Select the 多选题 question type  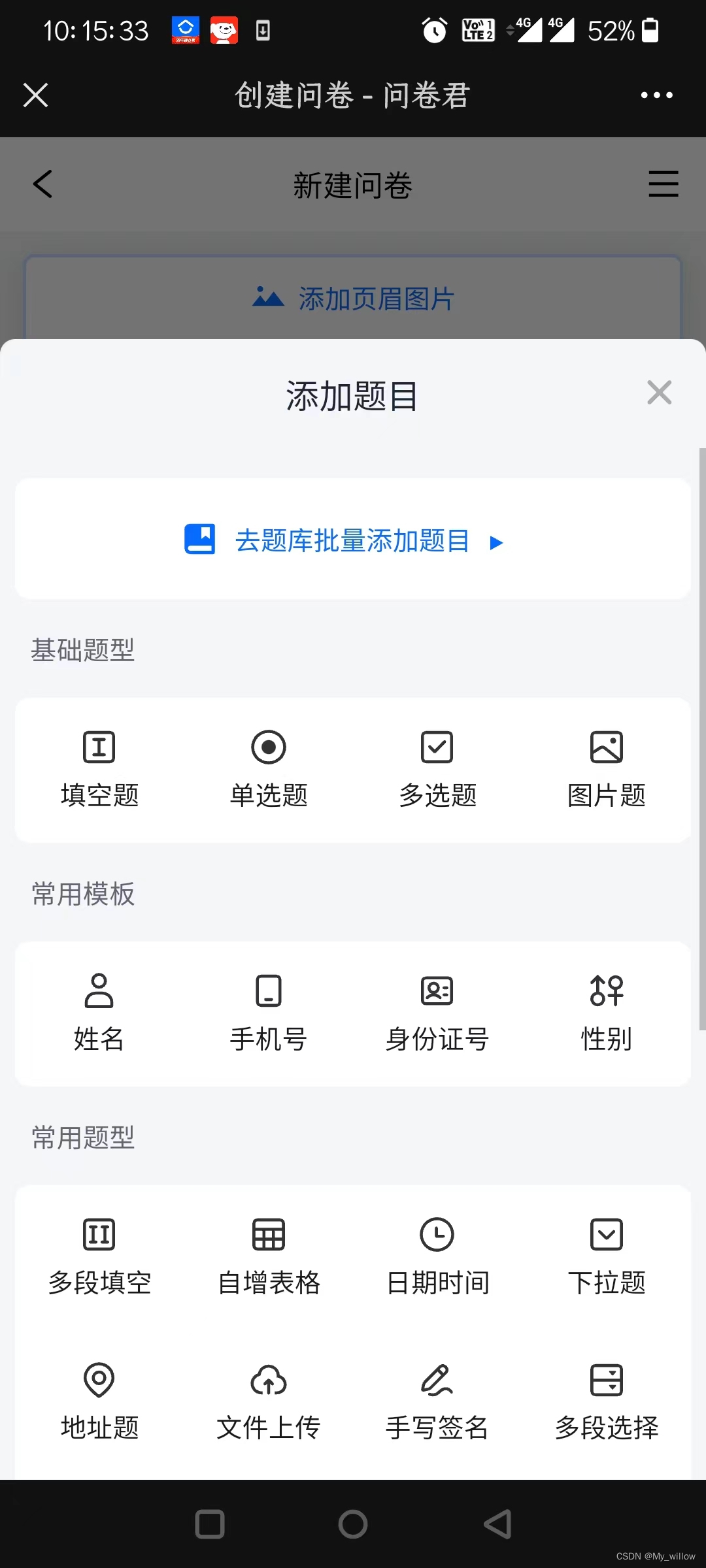(437, 770)
